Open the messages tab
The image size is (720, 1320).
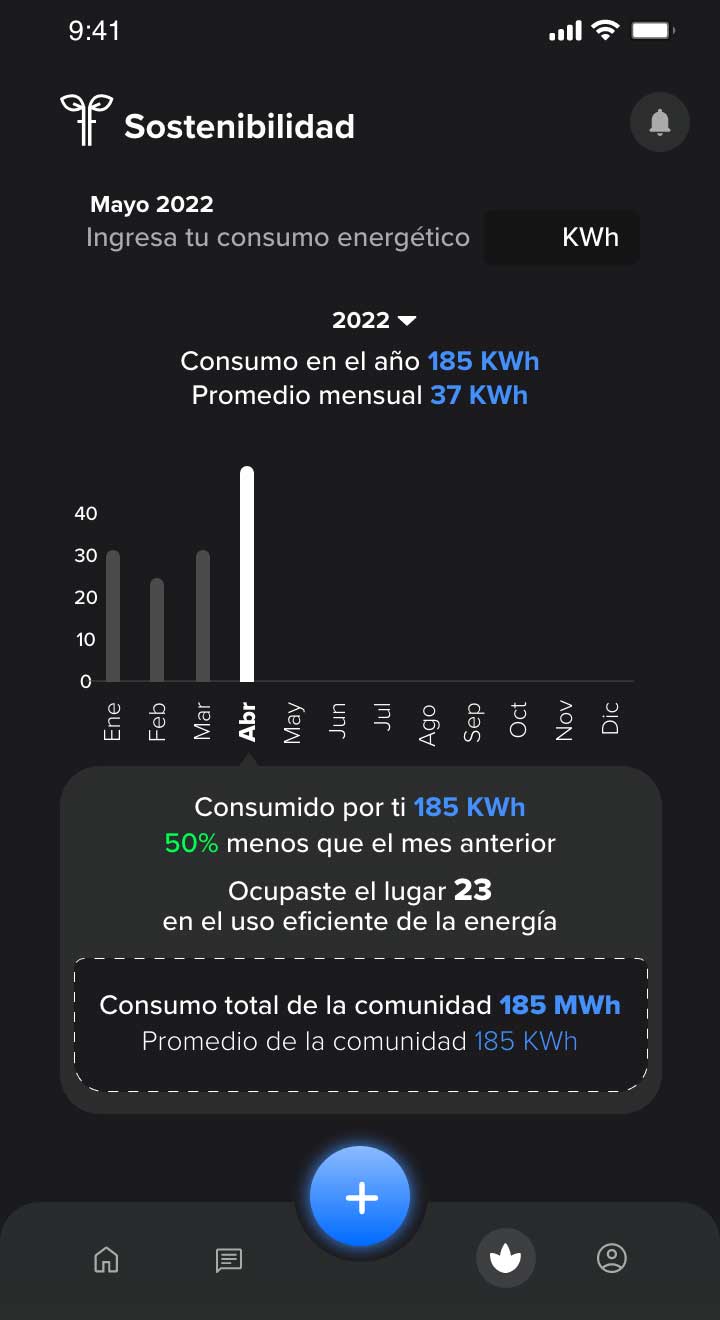click(229, 1259)
